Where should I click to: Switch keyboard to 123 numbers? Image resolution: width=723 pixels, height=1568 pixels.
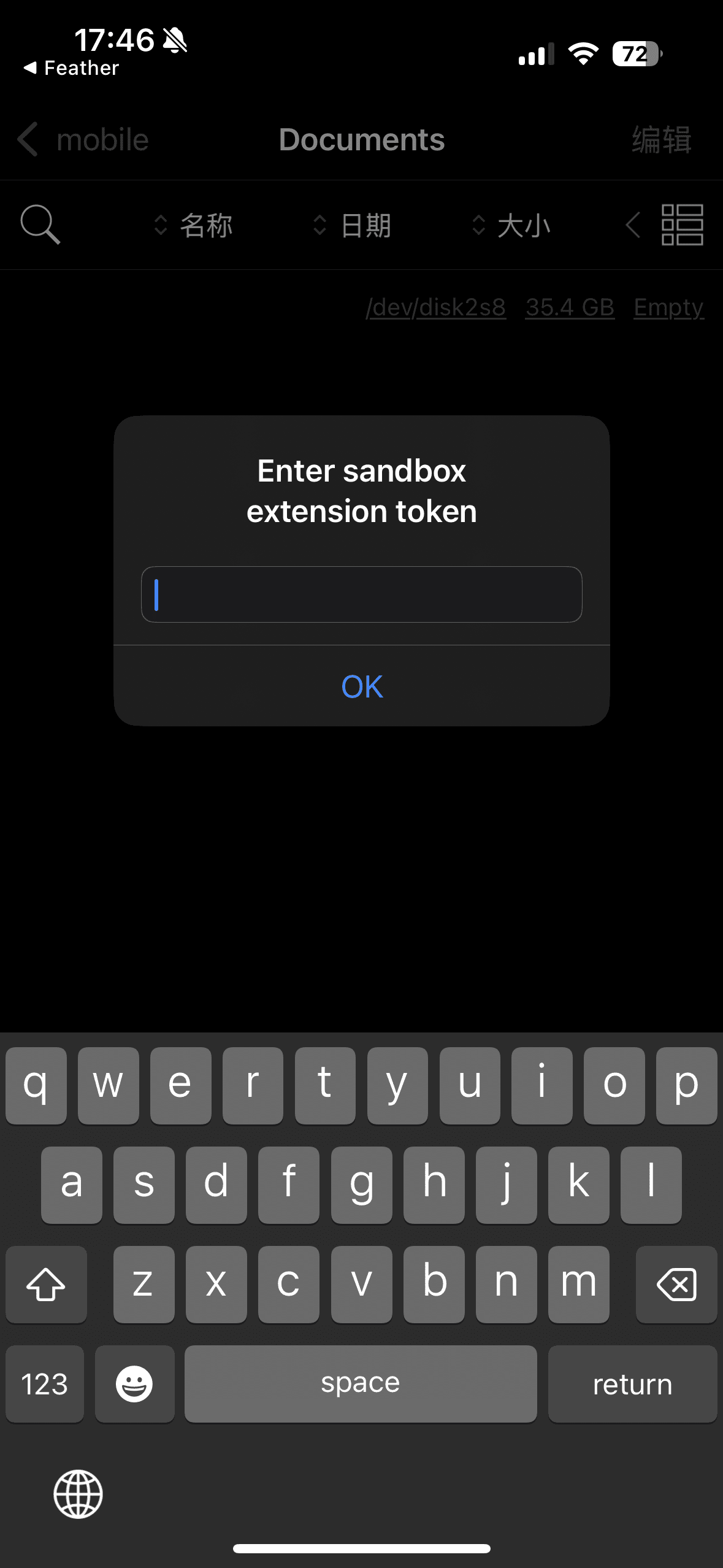click(44, 1384)
